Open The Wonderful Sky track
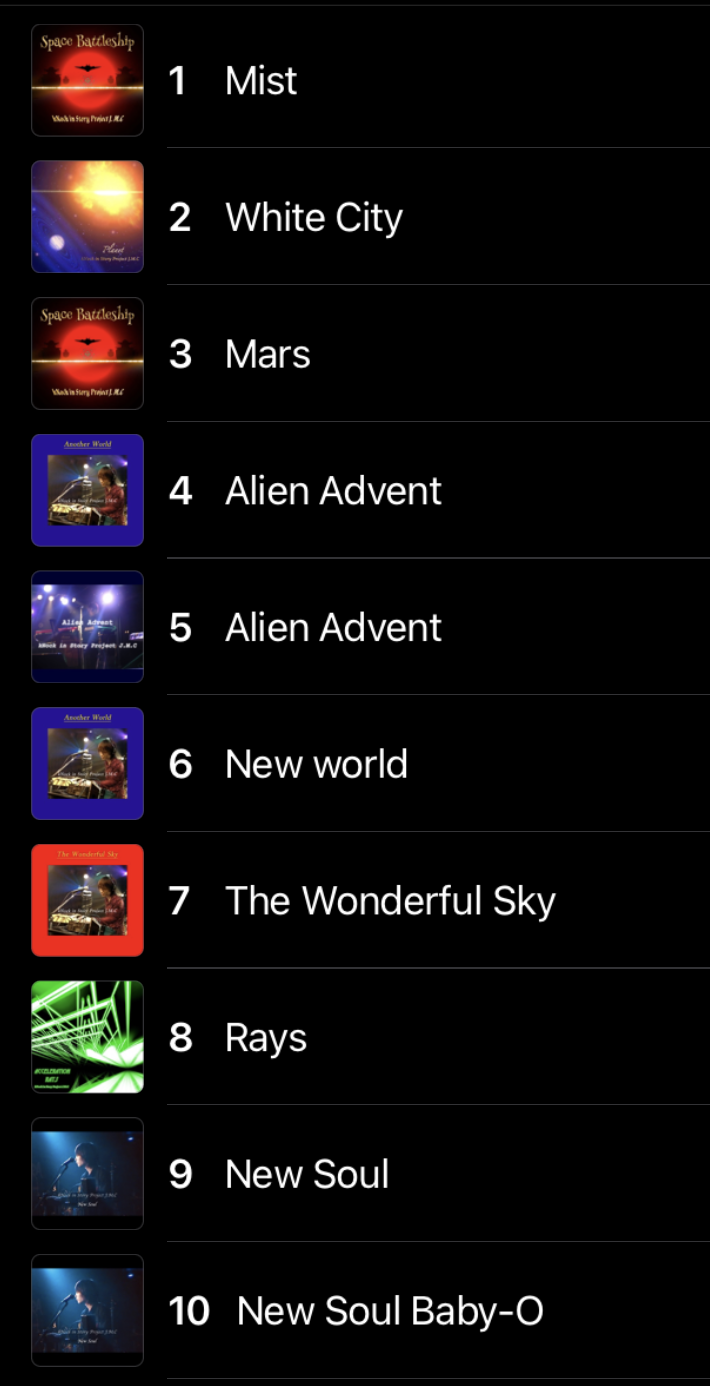The width and height of the screenshot is (710, 1386). click(390, 901)
